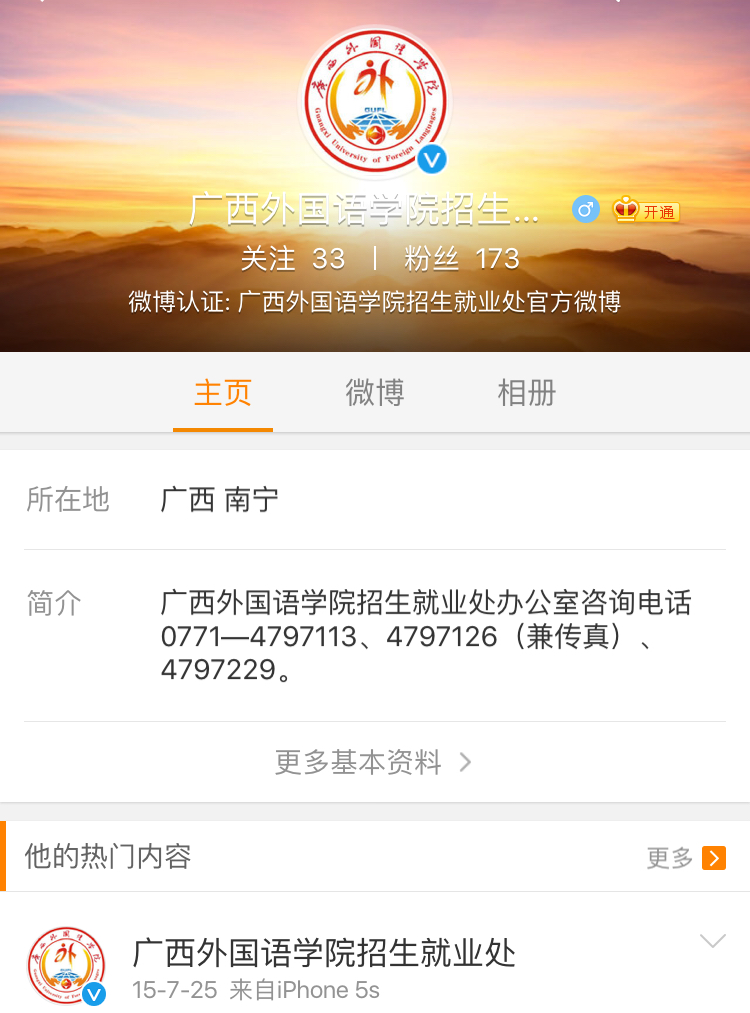Open the 关注 33 following list
Screen dimensions: 750x1013
point(292,259)
